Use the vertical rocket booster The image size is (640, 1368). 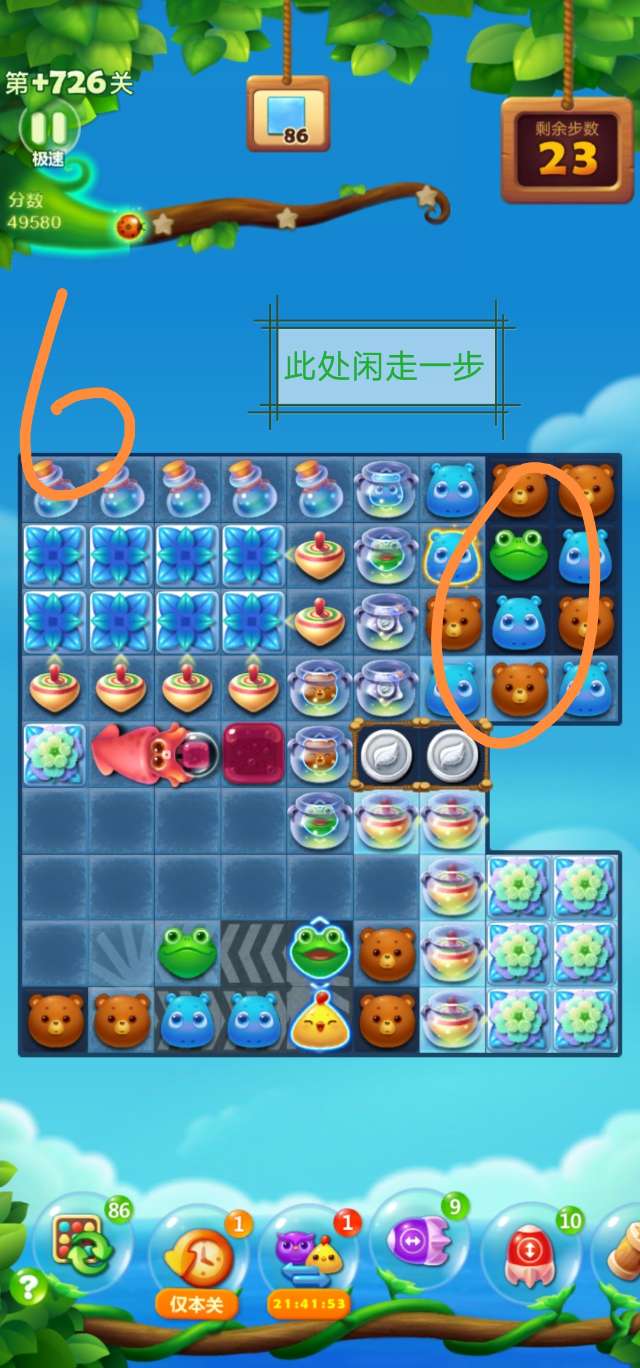[528, 1252]
